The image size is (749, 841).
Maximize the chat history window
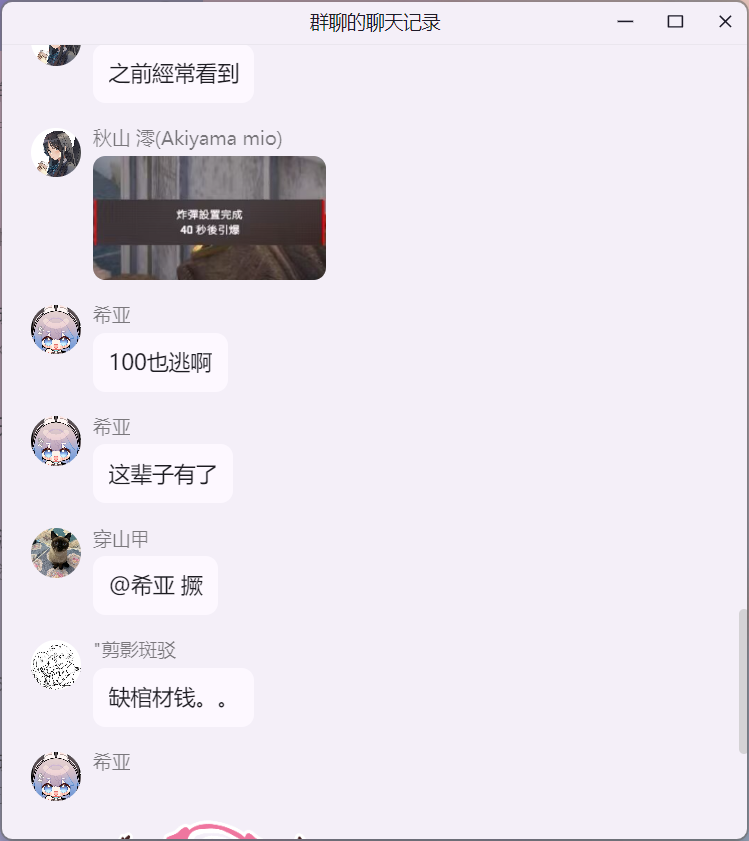tap(675, 22)
